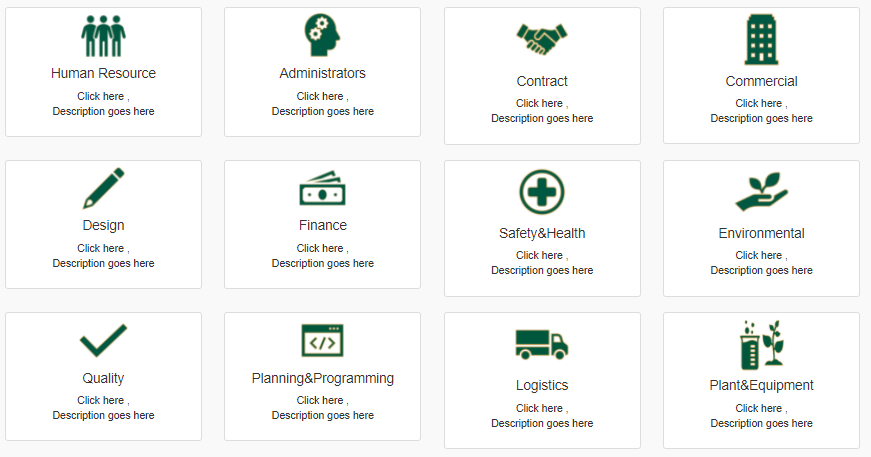Open the Contract card
Screen dimensions: 871x457
click(542, 80)
